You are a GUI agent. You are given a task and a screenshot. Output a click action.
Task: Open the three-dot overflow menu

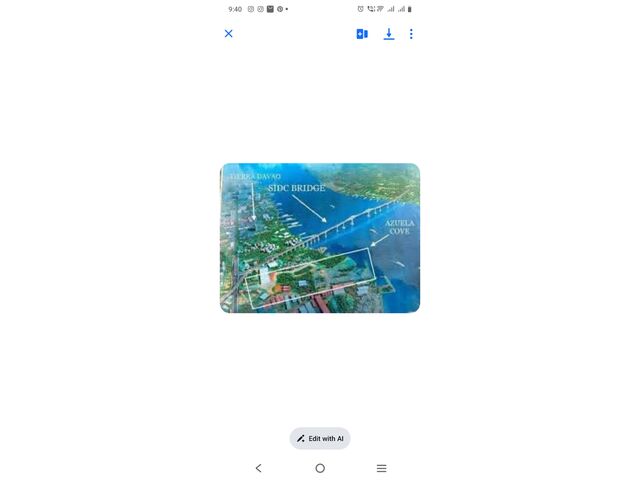[x=411, y=34]
